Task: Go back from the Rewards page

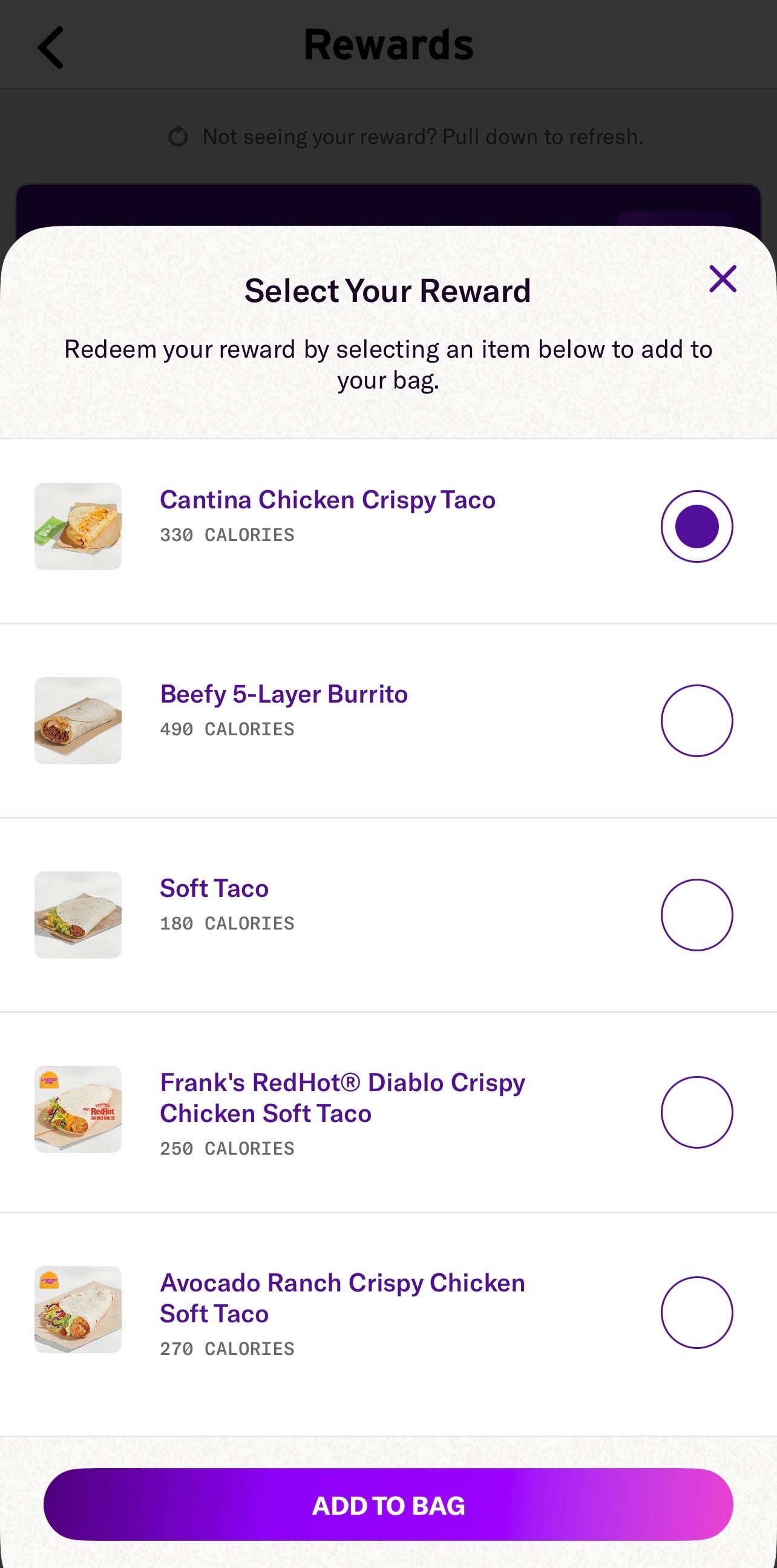Action: point(51,47)
